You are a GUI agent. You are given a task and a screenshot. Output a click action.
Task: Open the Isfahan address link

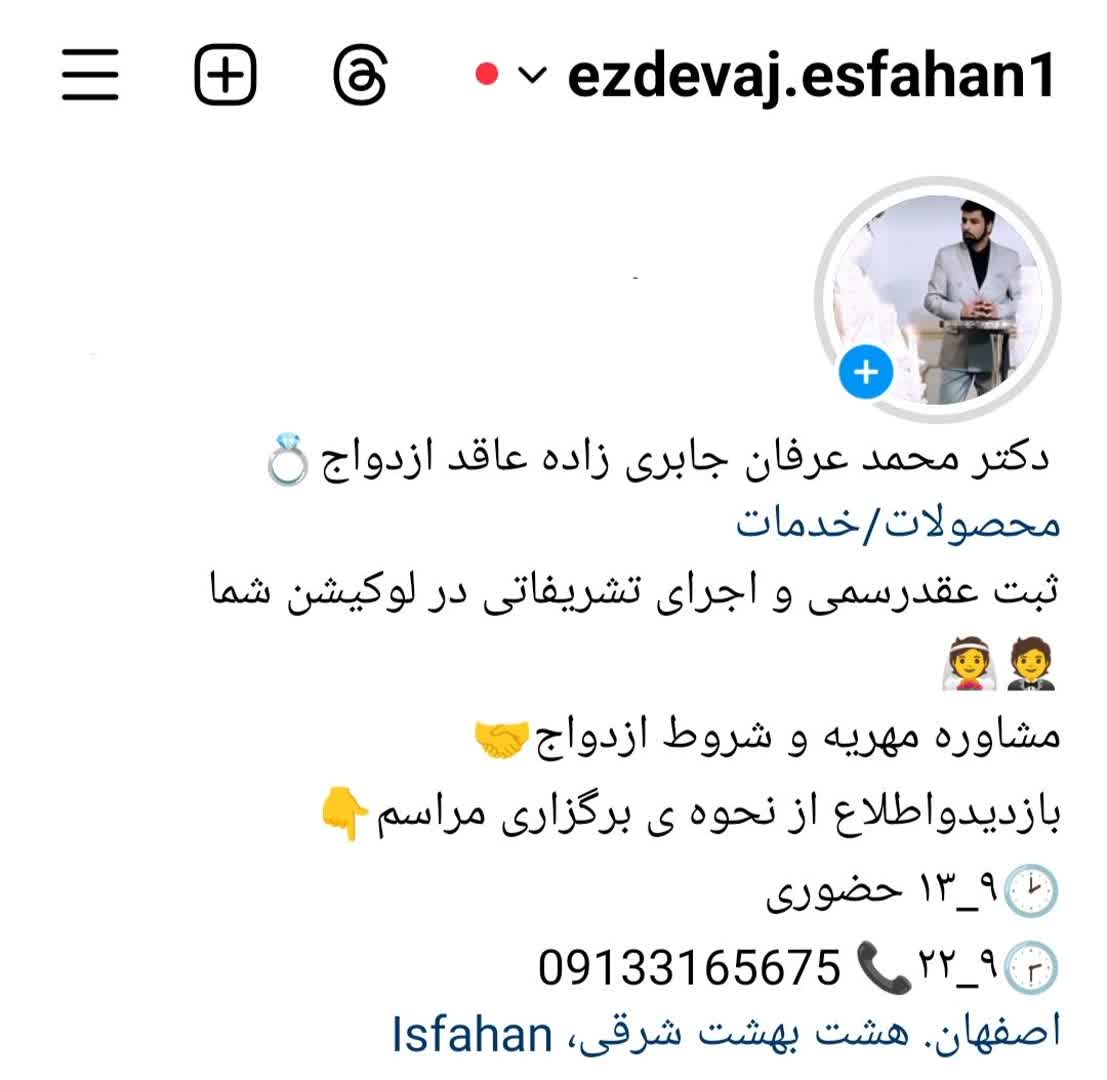coord(725,1034)
